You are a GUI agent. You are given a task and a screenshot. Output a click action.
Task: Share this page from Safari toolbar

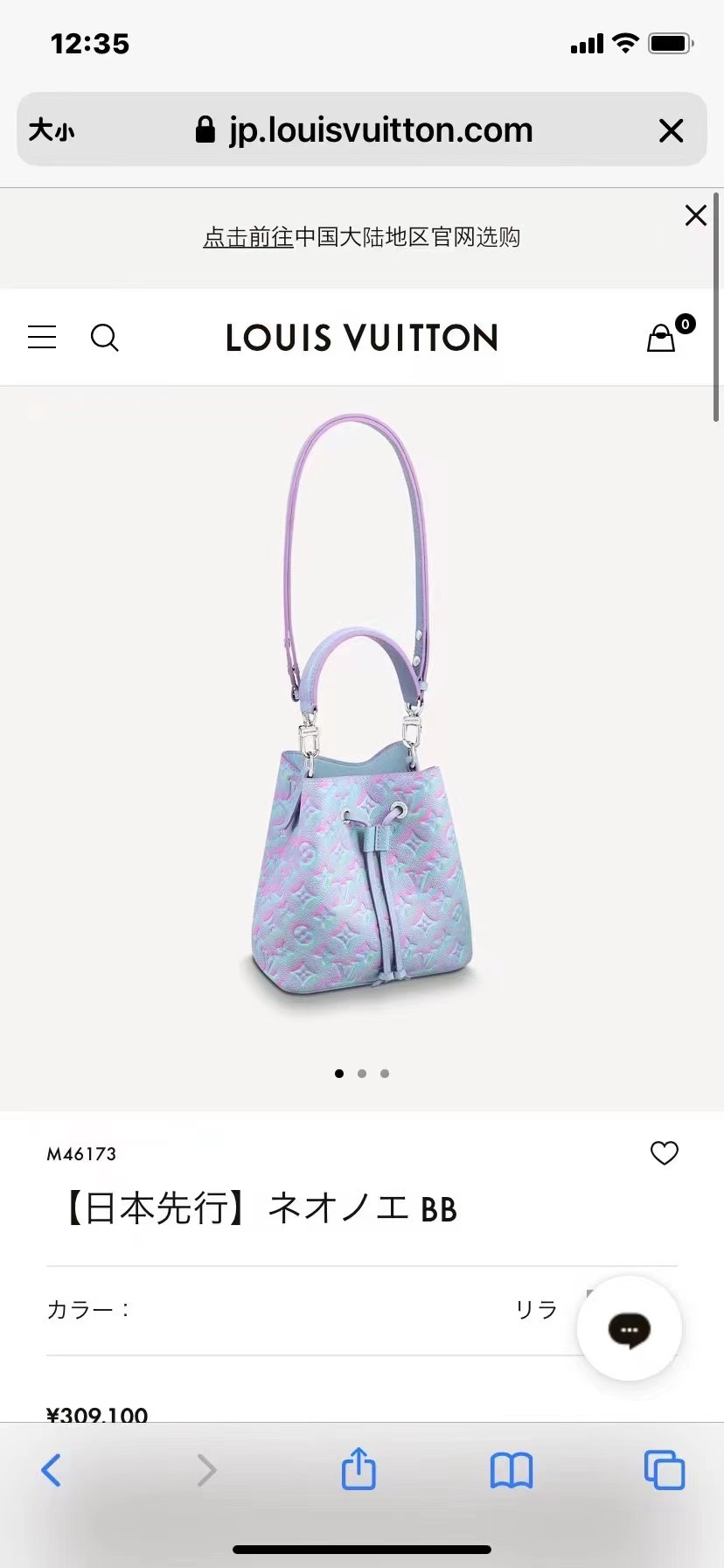point(359,1468)
